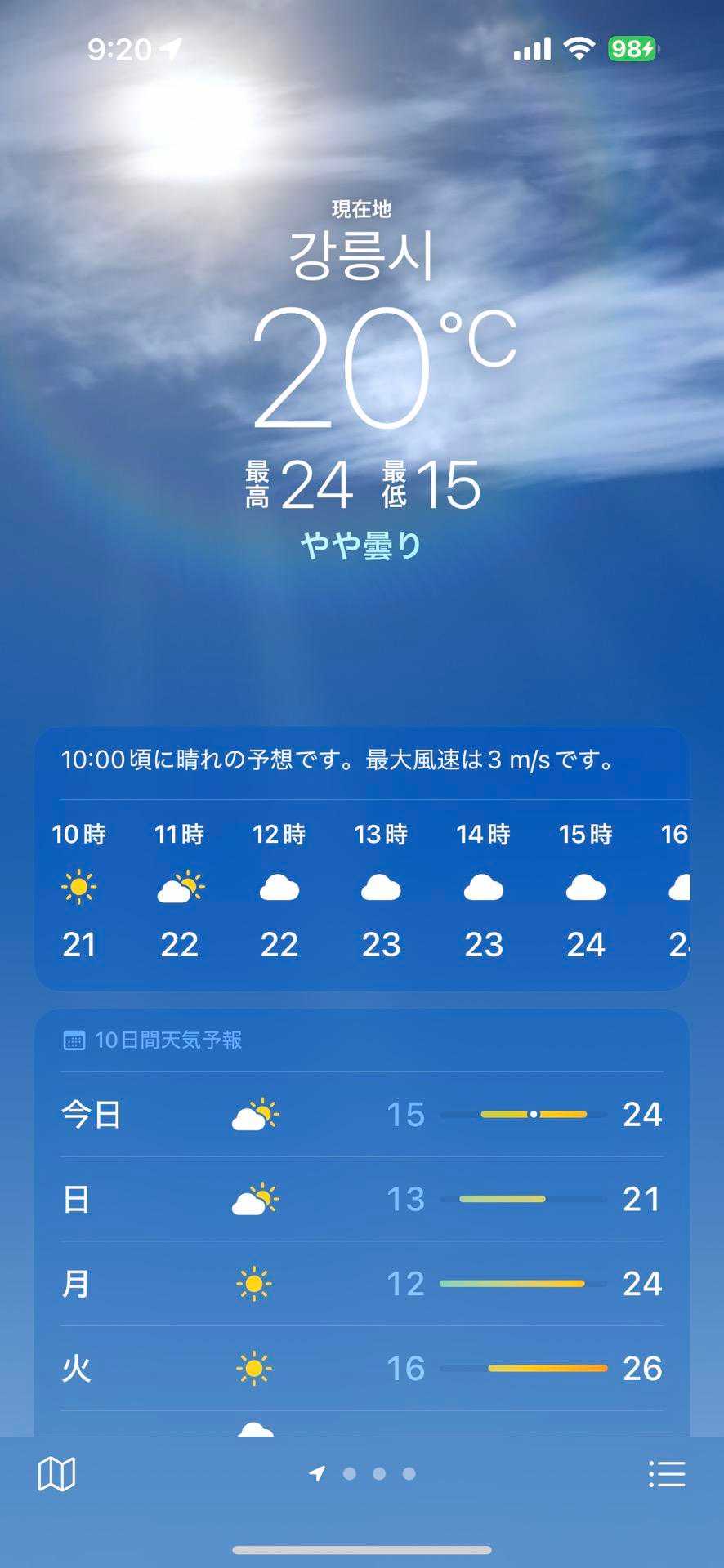Open Tuesday's (火) forecast row
This screenshot has width=724, height=1568.
361,1368
